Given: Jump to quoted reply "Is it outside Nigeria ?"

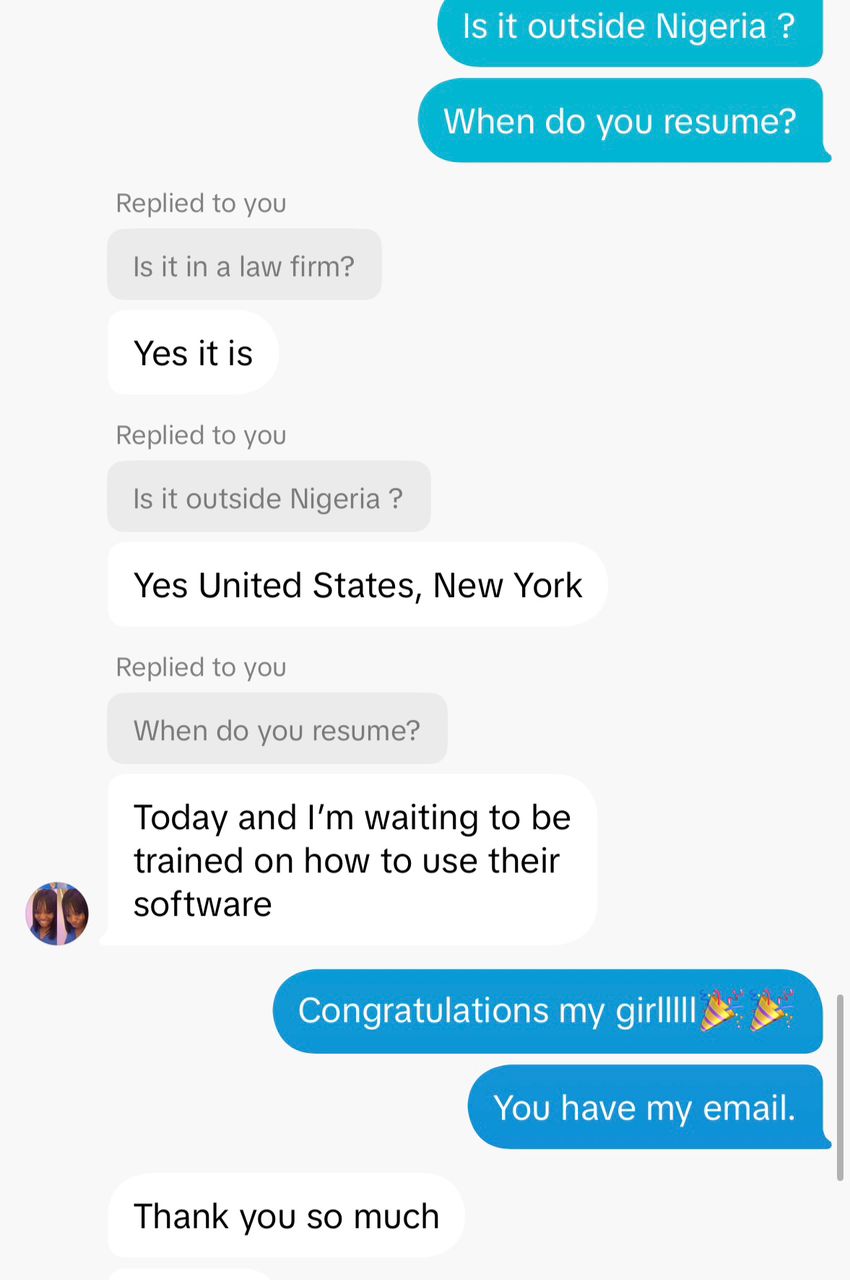Looking at the screenshot, I should [x=268, y=497].
